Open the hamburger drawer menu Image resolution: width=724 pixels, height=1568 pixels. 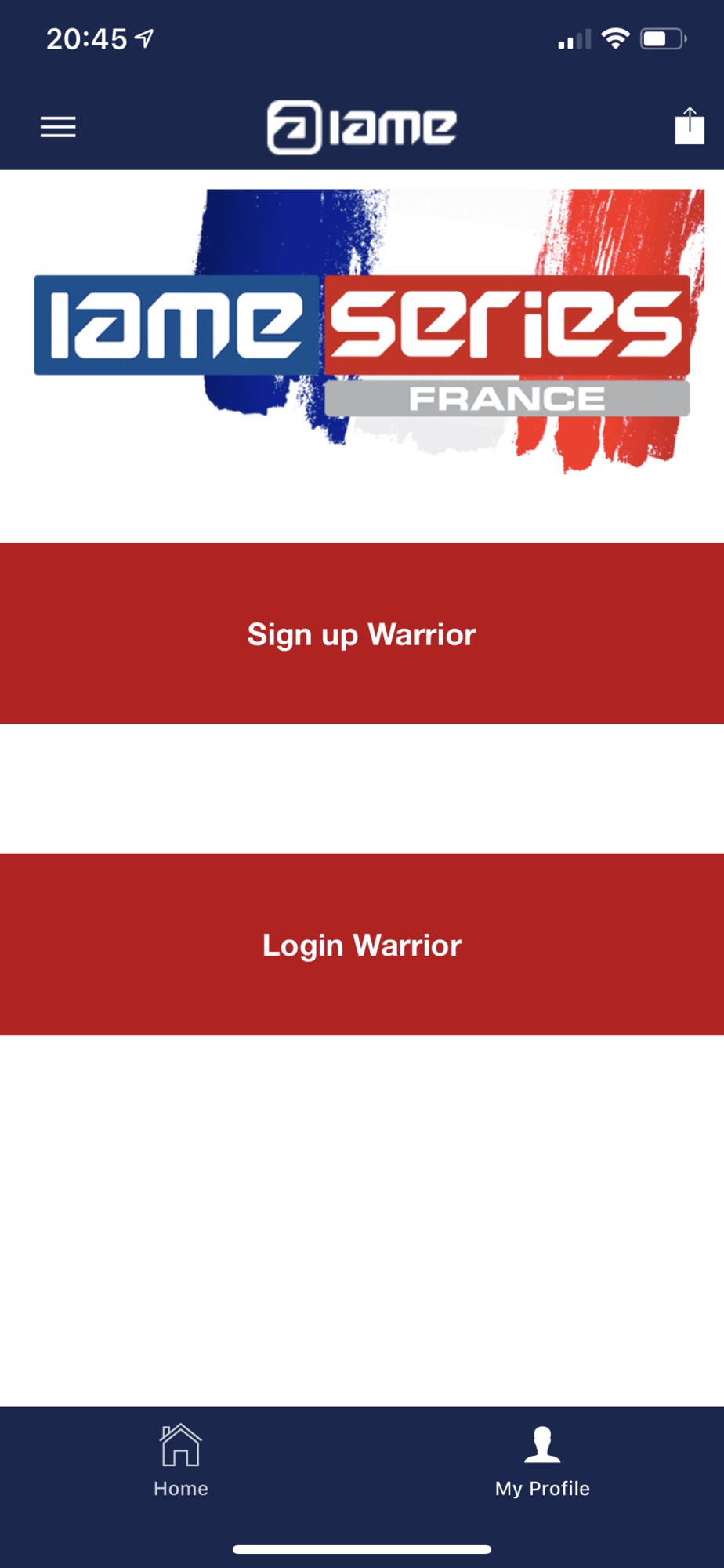58,127
